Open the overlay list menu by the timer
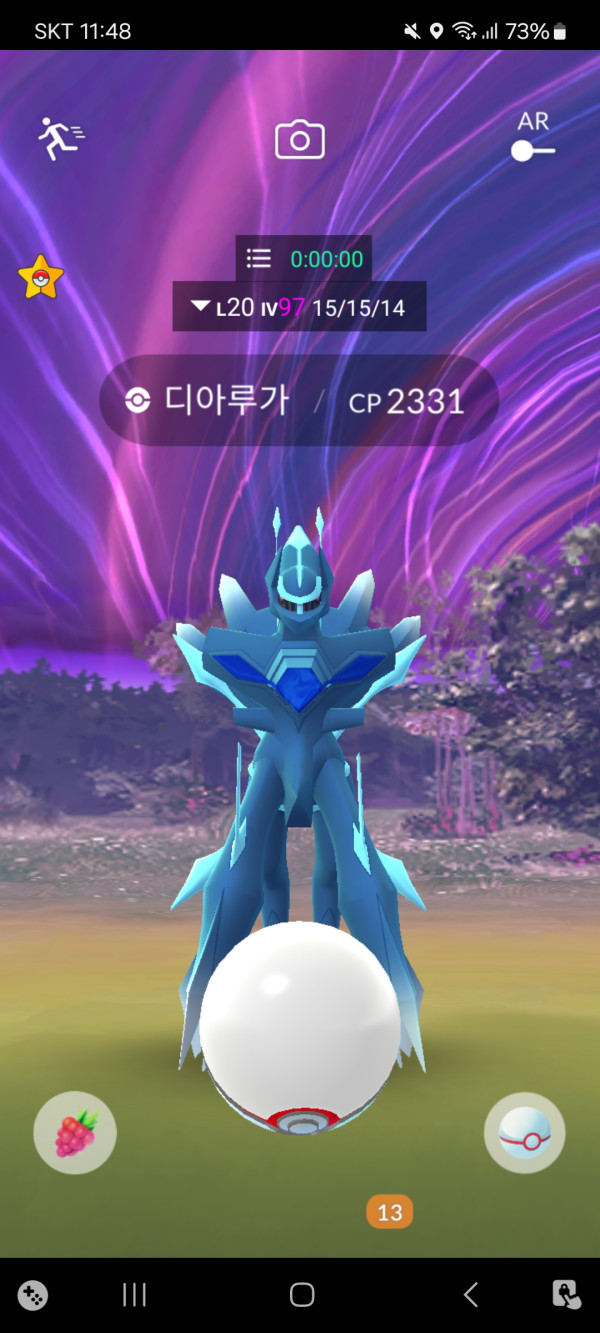 [x=259, y=260]
